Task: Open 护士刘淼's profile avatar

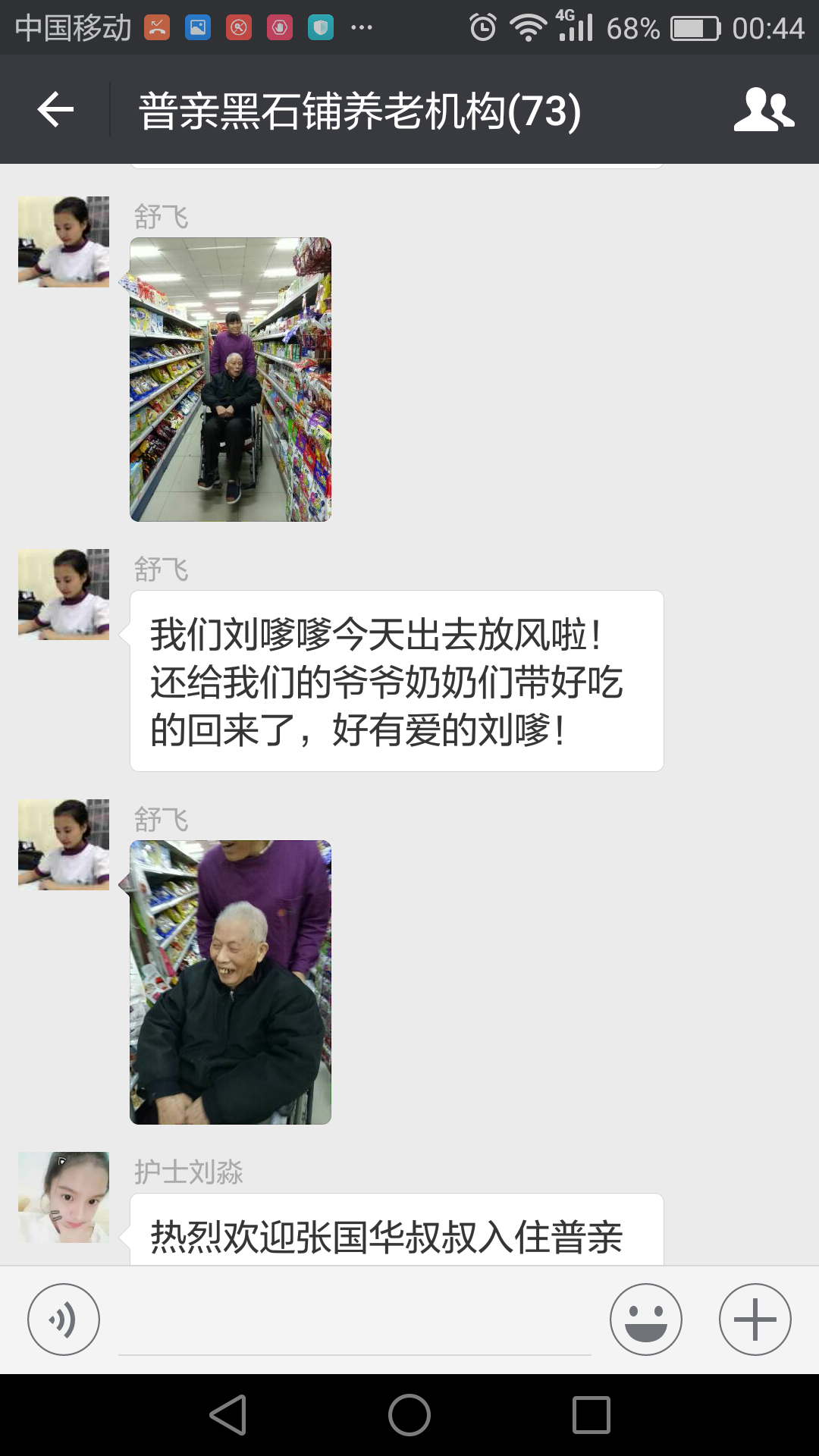Action: pos(64,1197)
